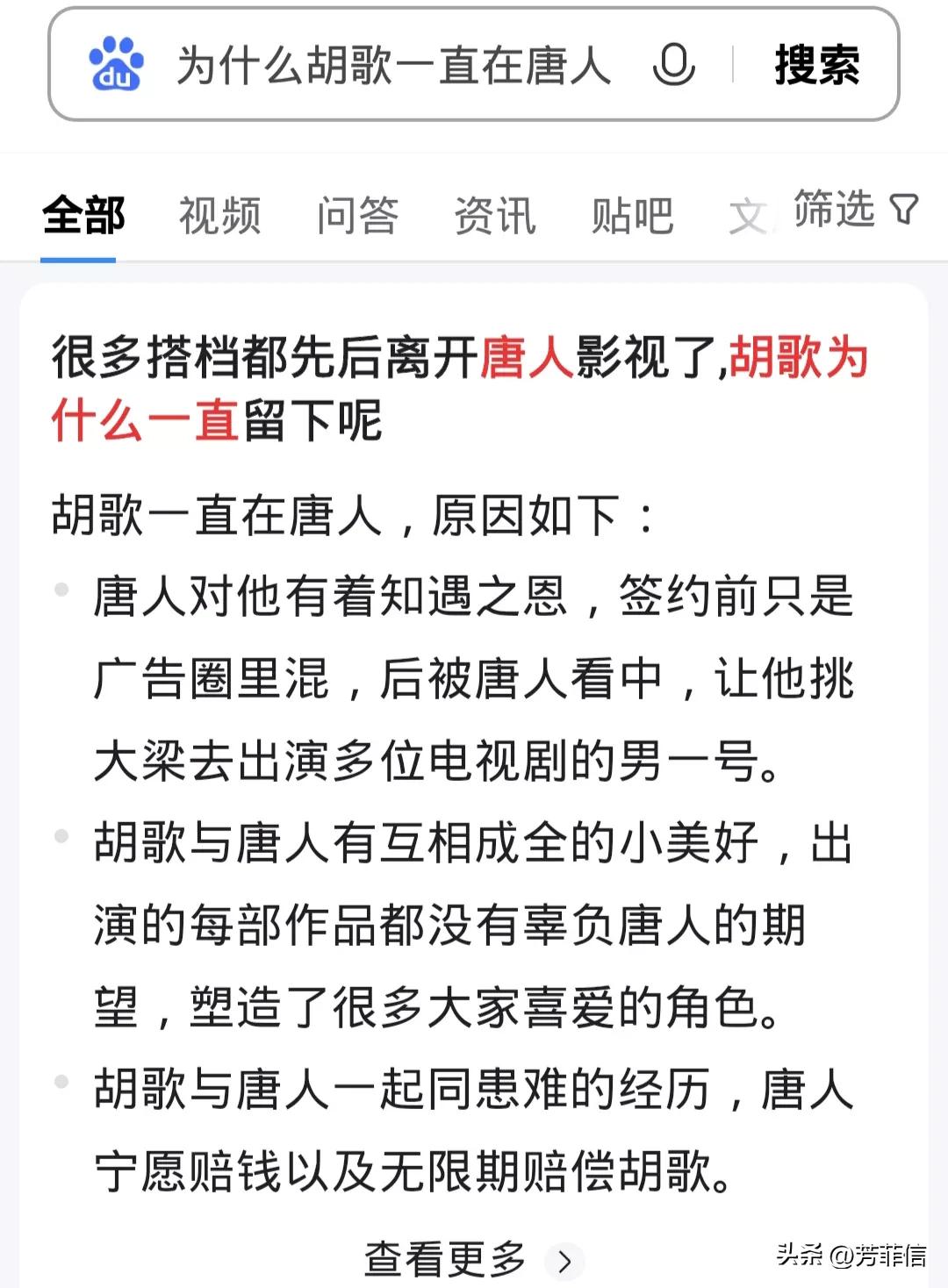The height and width of the screenshot is (1288, 948).
Task: Open the result titled 很多搭档都先后离开唐人影视了
Action: (460, 390)
